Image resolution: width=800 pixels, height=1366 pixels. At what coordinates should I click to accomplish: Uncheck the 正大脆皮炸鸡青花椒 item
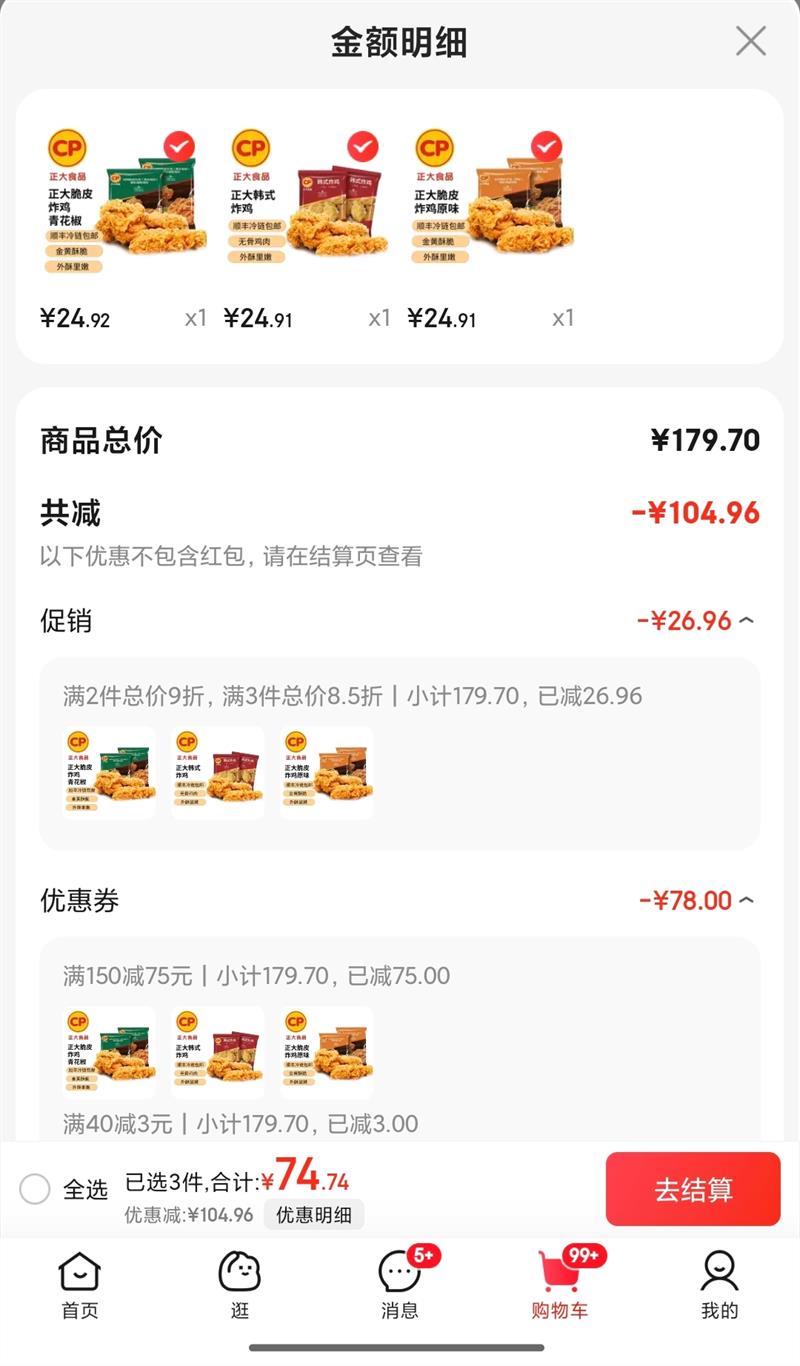(x=179, y=146)
